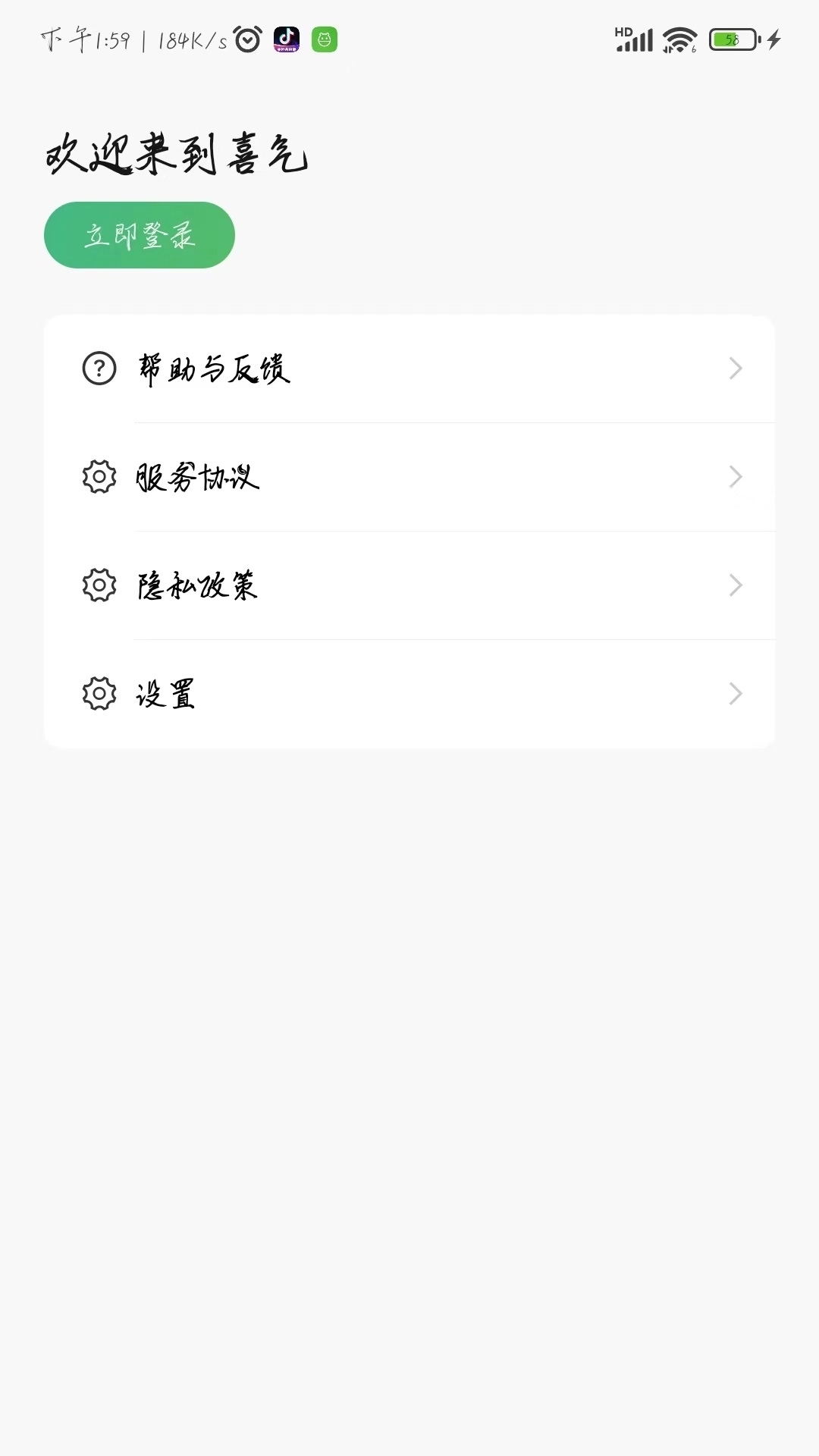Select the 设置 menu item
Screen dimensions: 819x1456
click(165, 693)
